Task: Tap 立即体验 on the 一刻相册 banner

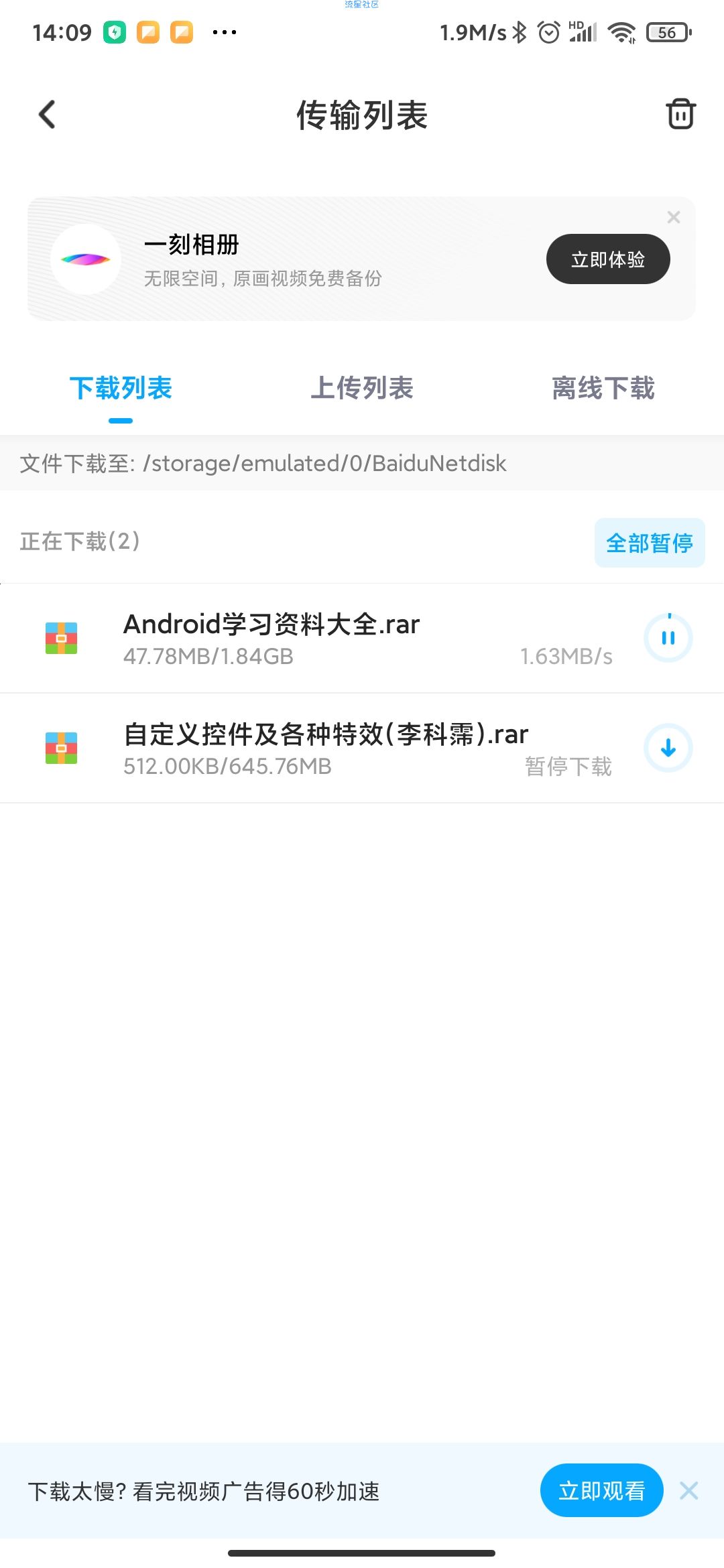Action: coord(607,259)
